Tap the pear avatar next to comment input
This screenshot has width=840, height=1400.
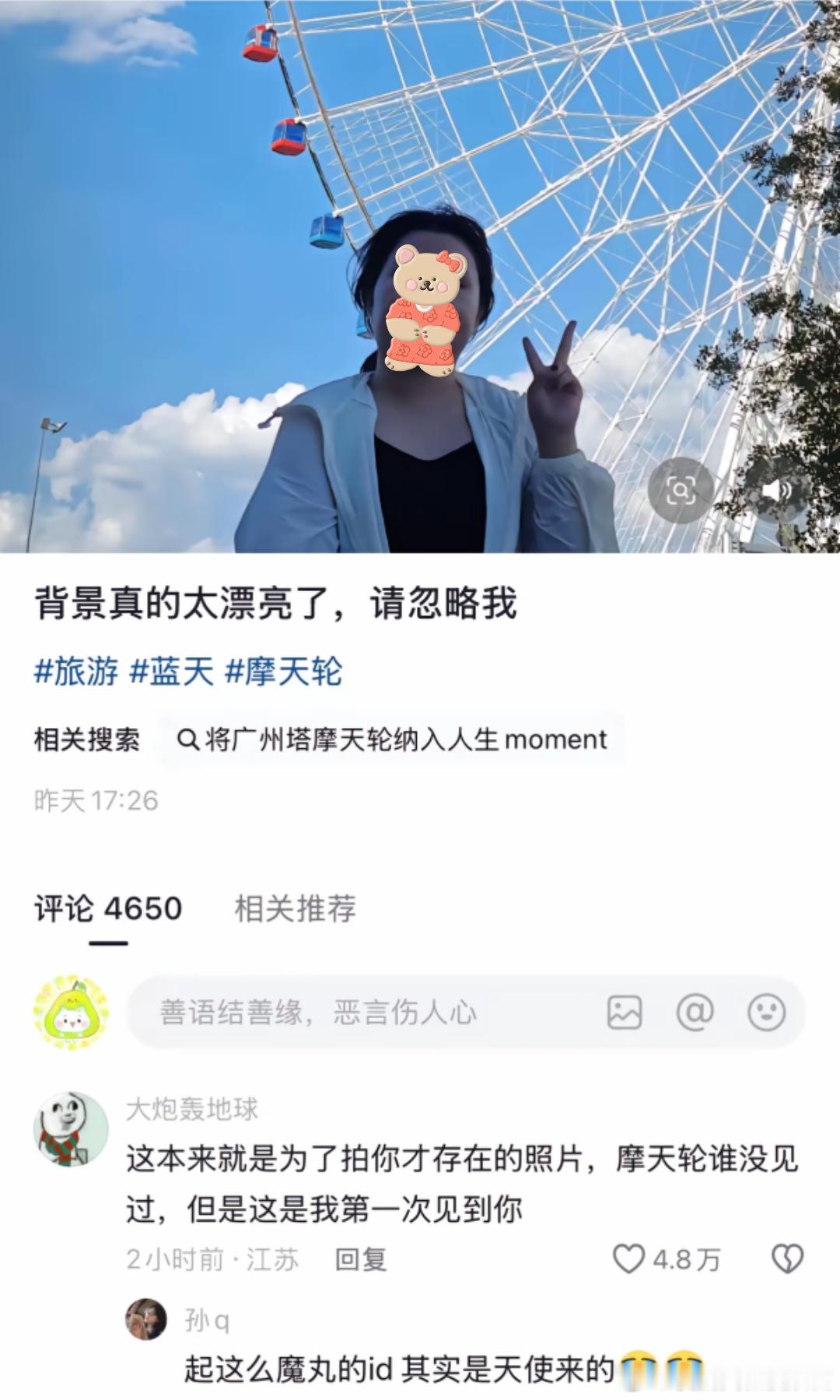pos(68,1013)
